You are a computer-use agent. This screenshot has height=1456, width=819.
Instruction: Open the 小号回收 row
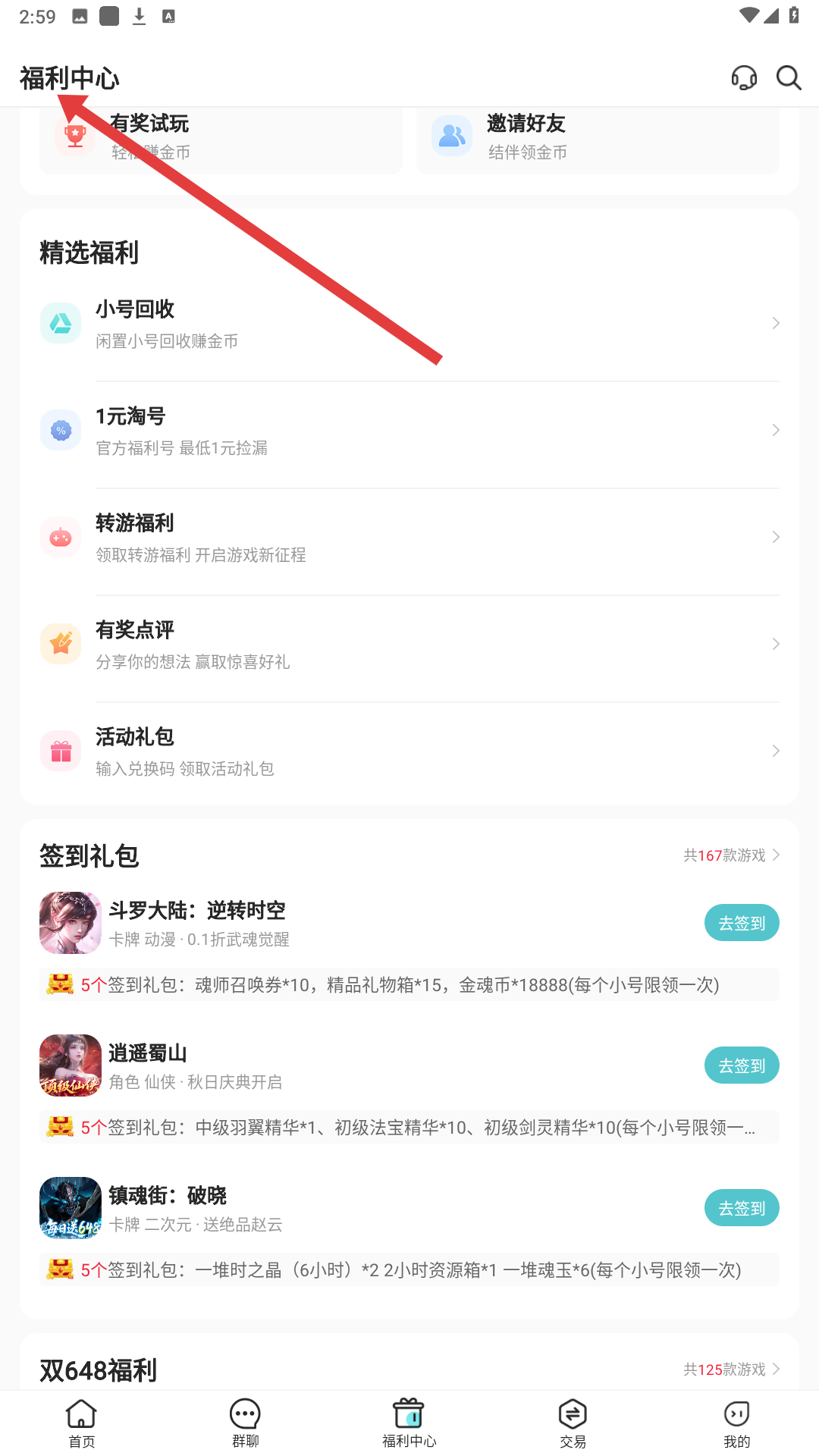click(x=409, y=324)
